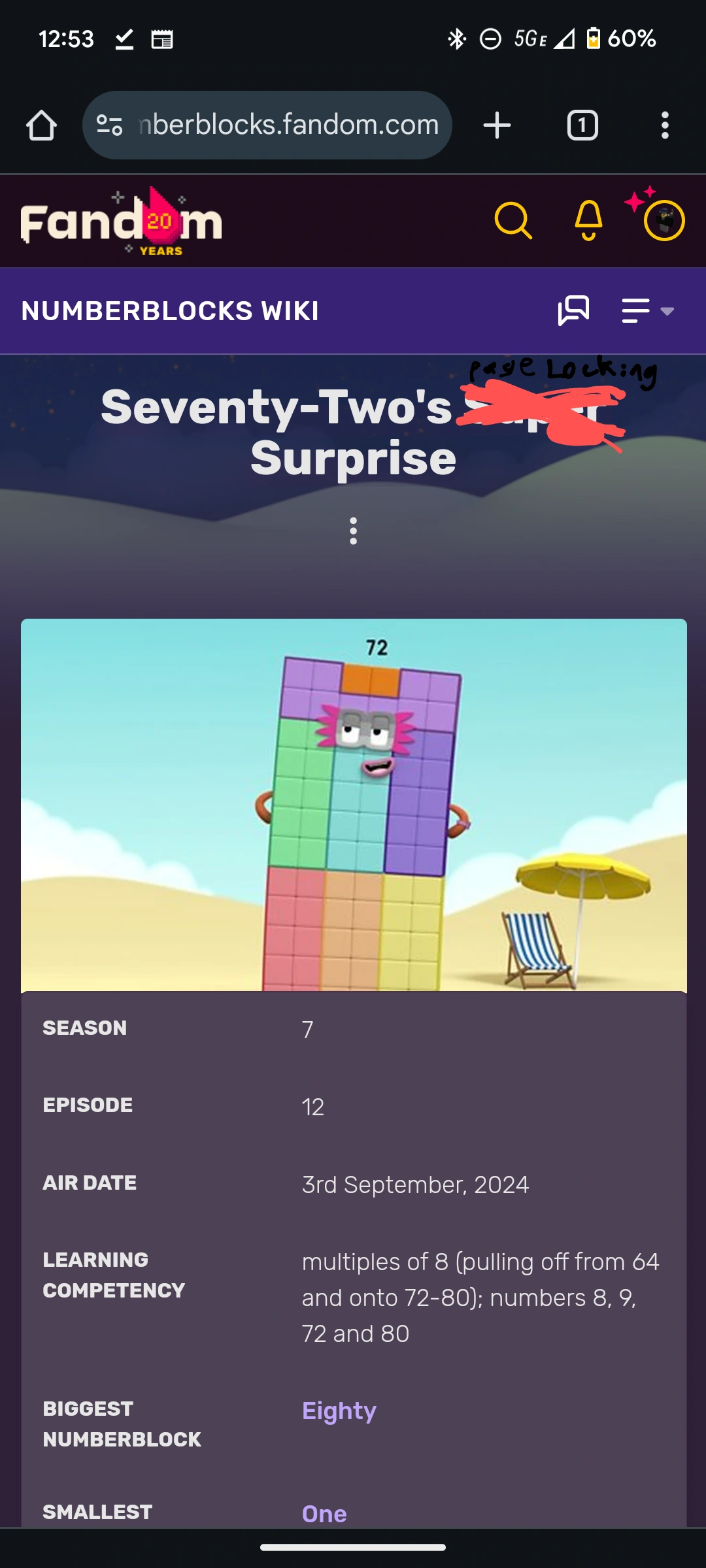
Task: Open the One Numberblock link
Action: coord(325,1512)
